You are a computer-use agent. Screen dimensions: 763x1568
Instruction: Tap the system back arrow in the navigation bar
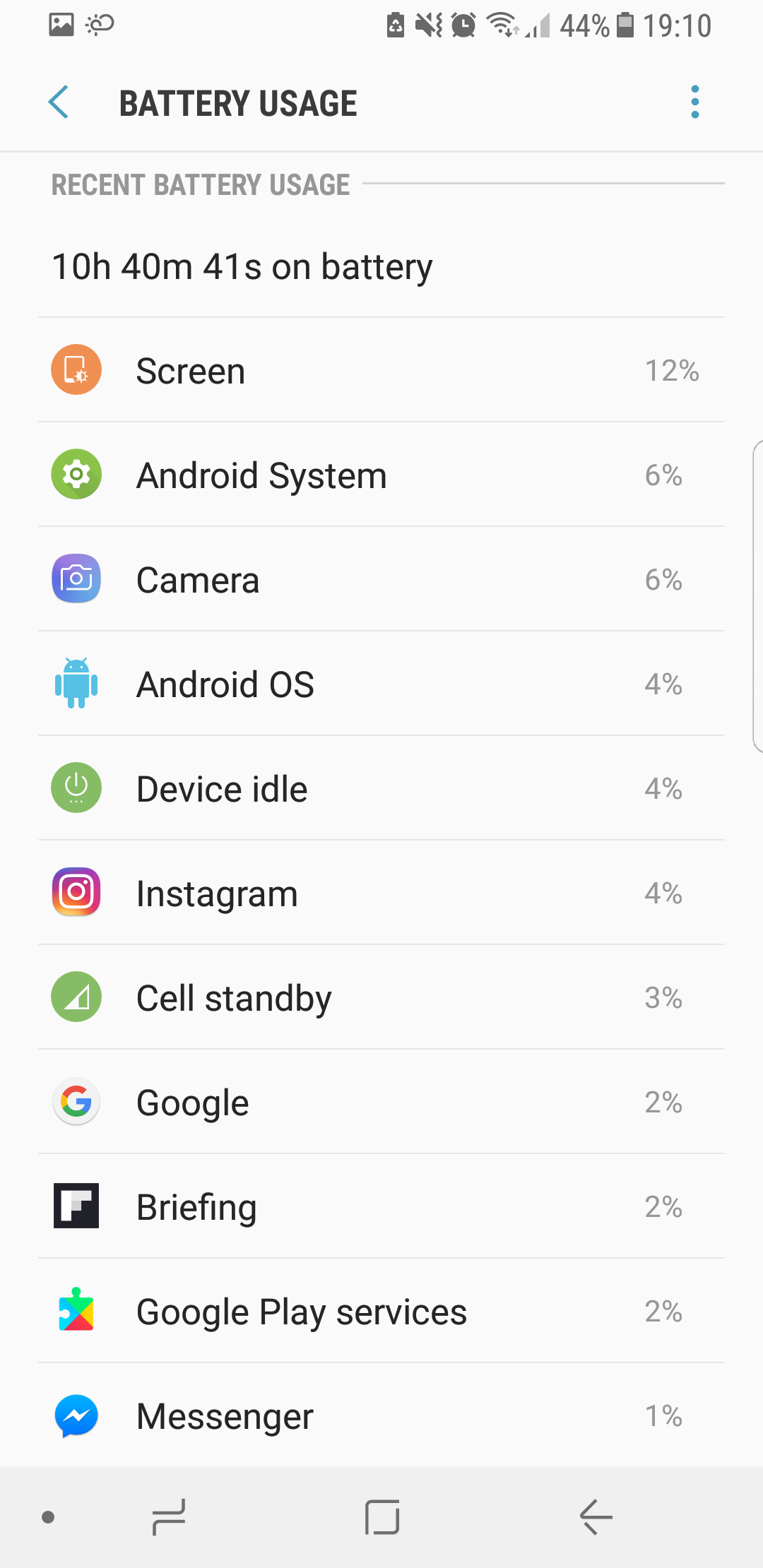[x=596, y=1517]
